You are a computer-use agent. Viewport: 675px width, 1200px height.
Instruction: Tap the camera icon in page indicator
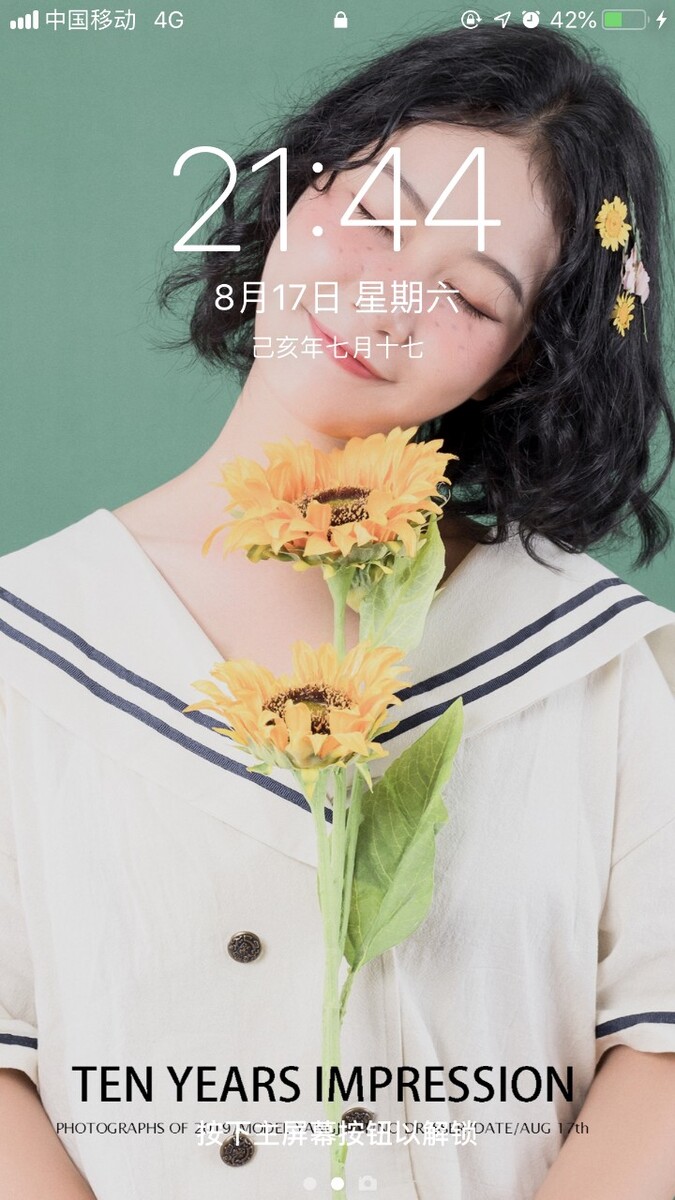pos(368,1183)
